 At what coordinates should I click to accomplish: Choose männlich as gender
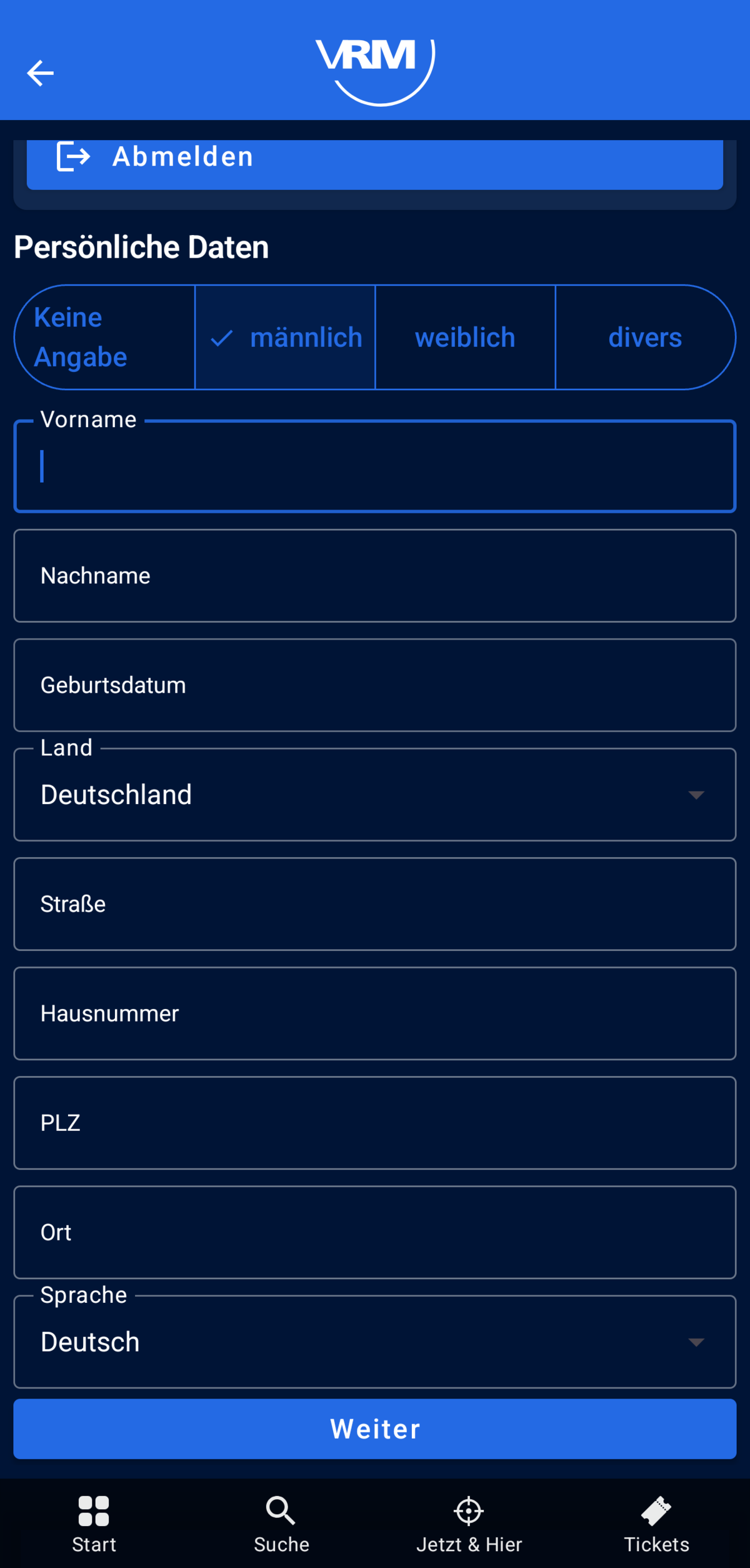(285, 338)
